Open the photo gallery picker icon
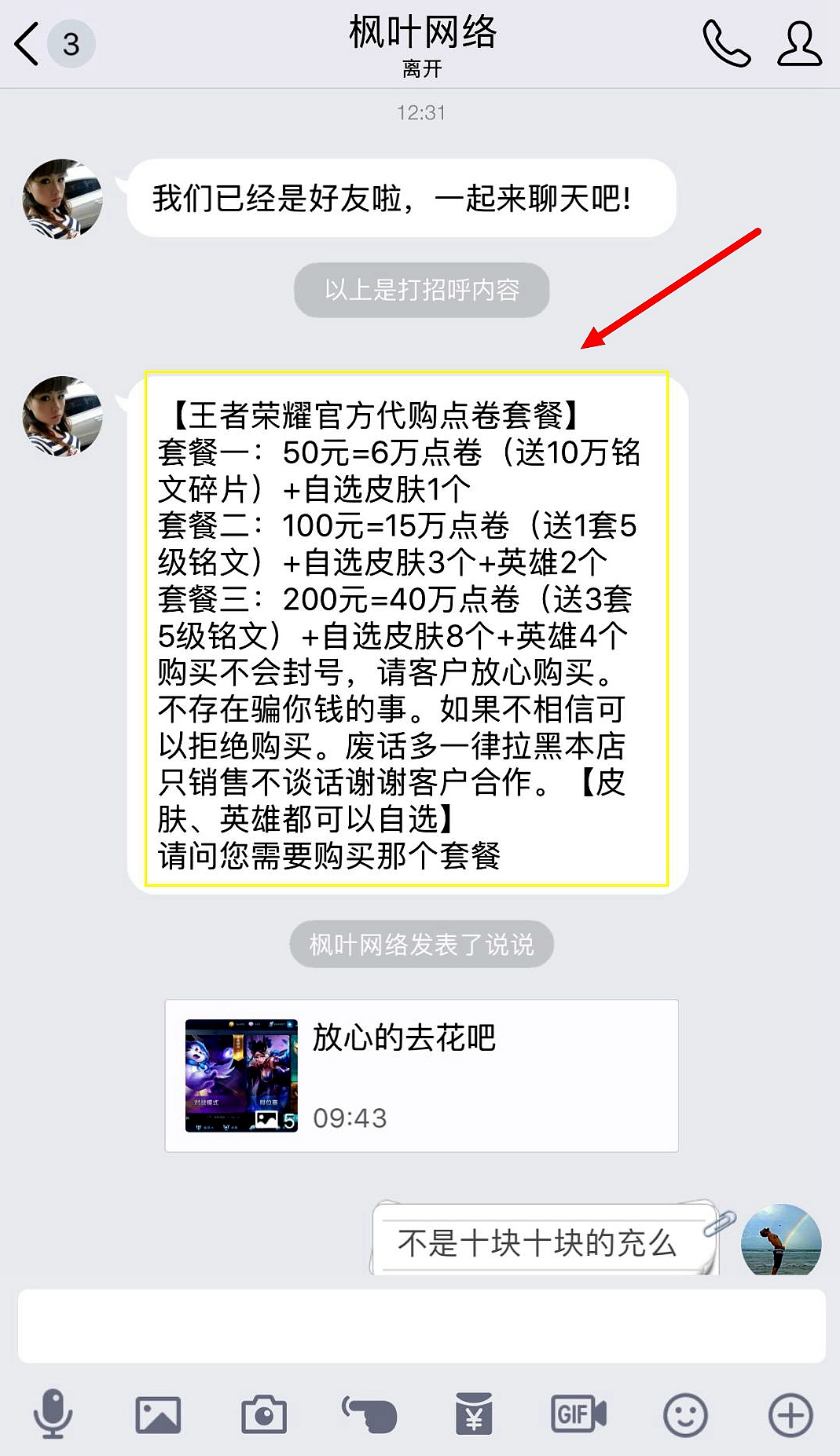Image resolution: width=840 pixels, height=1456 pixels. click(x=157, y=1414)
